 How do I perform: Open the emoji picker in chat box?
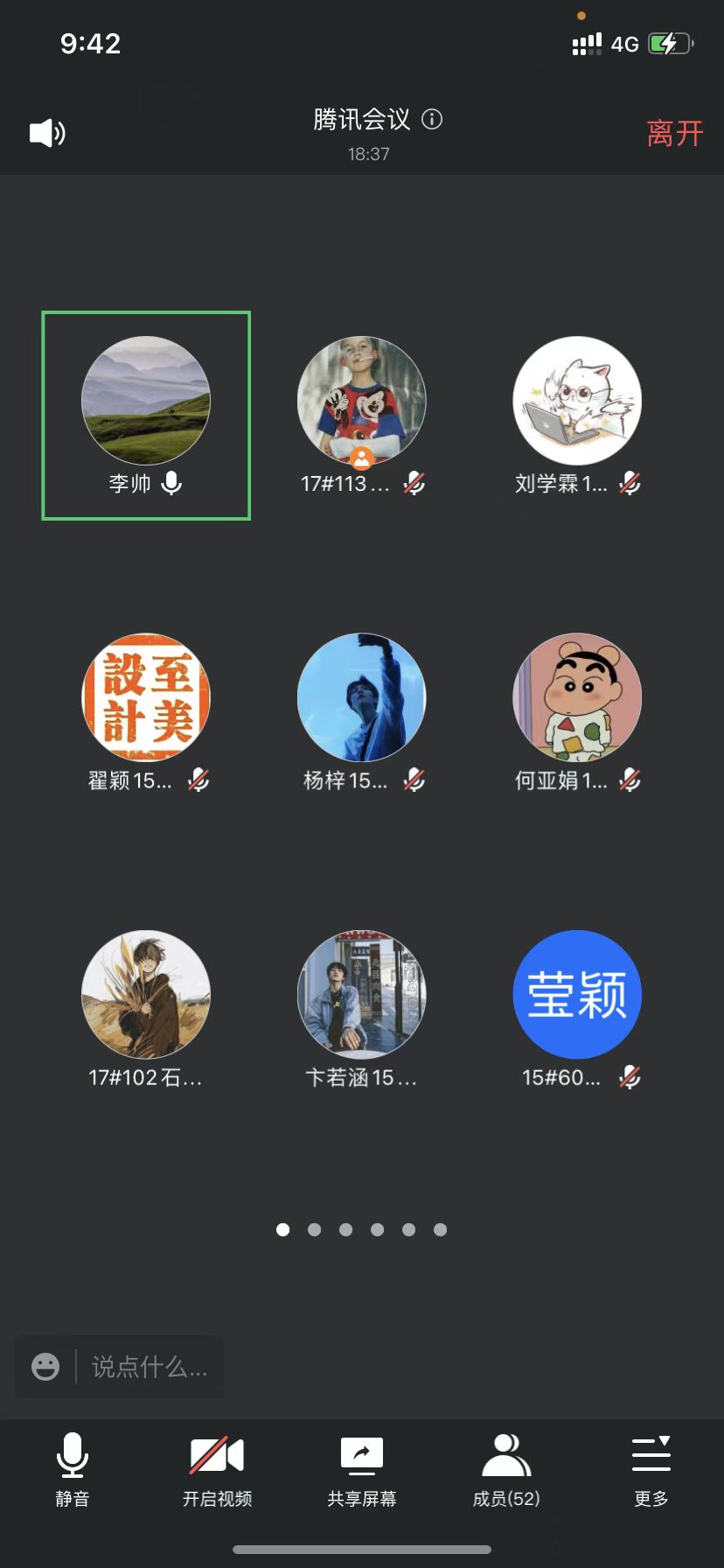[45, 1366]
